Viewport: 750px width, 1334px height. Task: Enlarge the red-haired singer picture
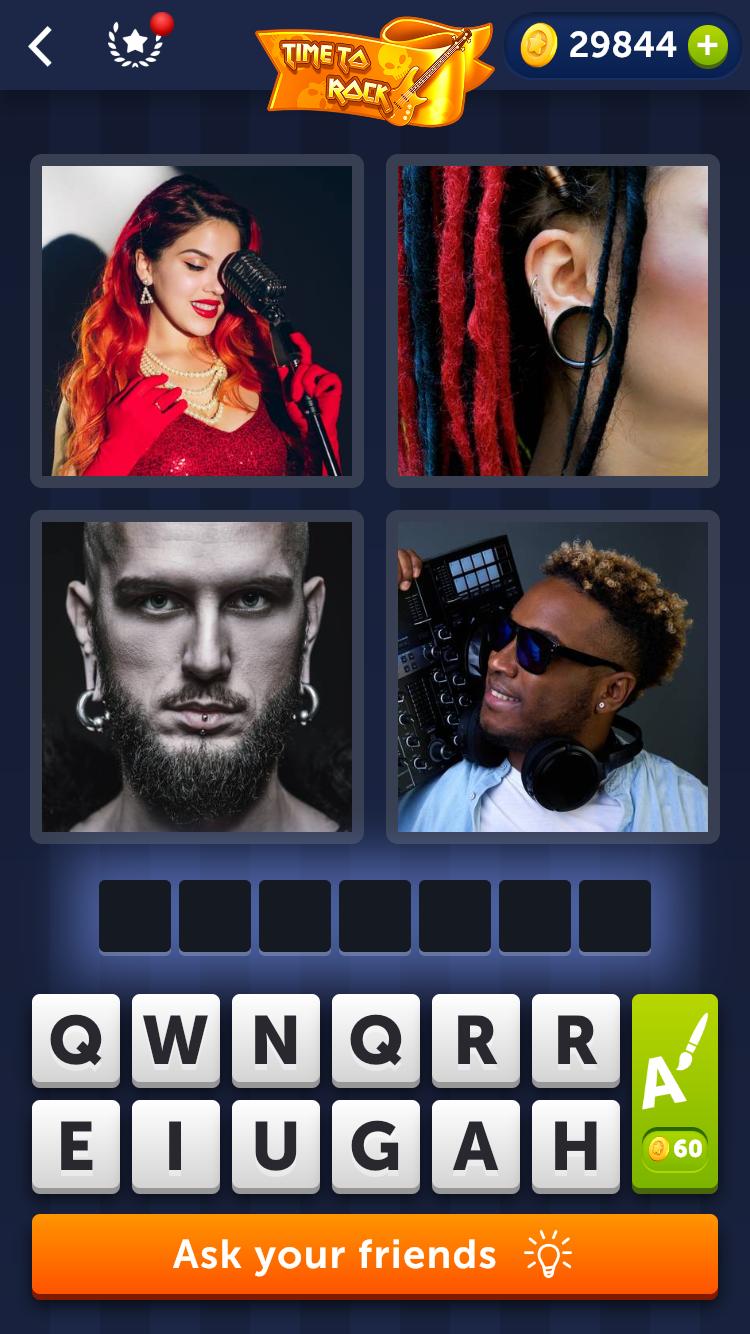(x=197, y=321)
